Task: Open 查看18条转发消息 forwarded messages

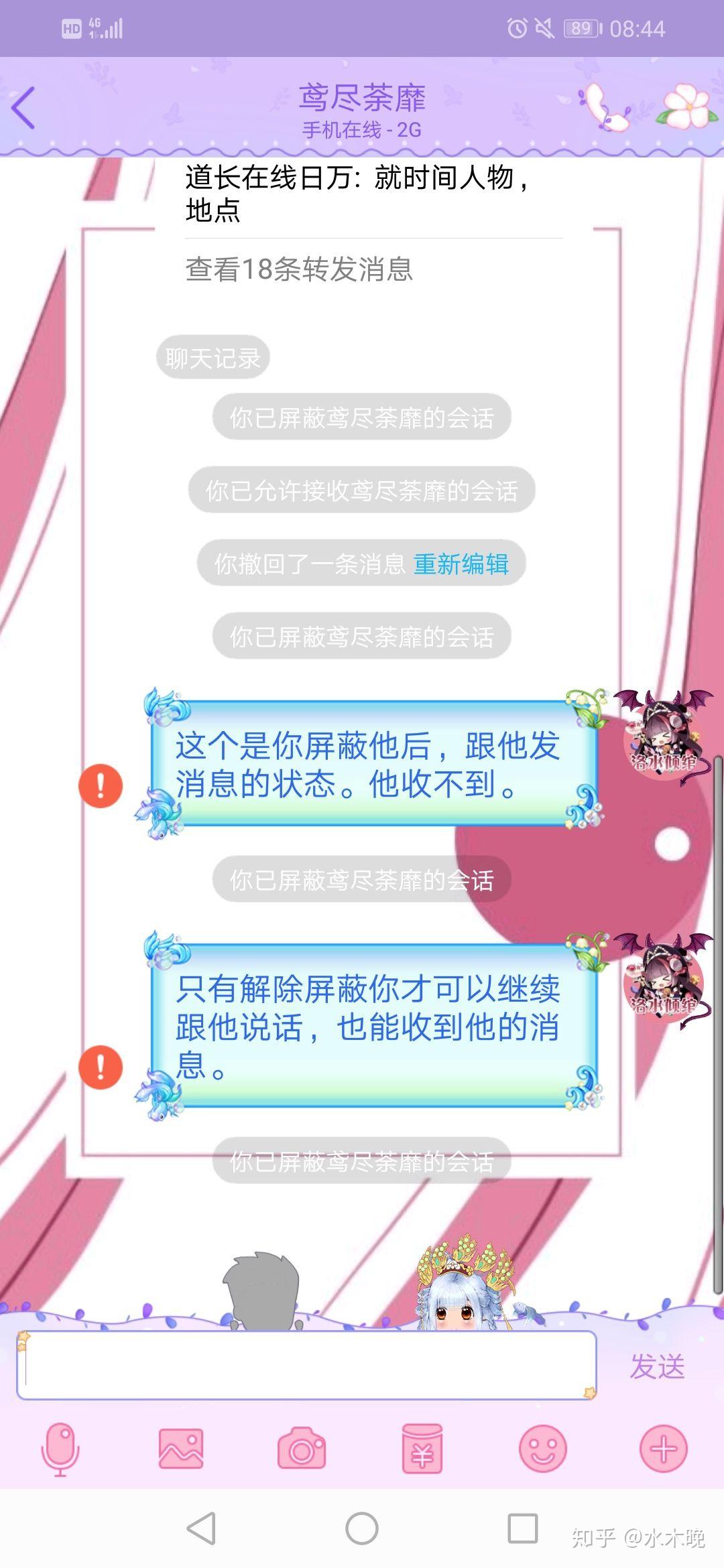Action: click(299, 269)
